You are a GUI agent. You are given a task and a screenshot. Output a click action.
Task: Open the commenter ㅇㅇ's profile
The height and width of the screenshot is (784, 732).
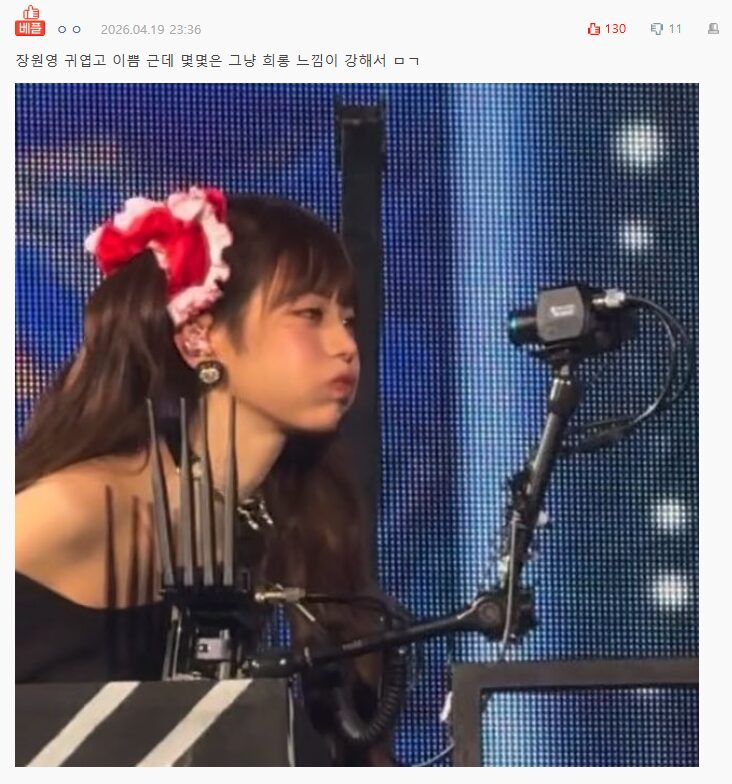point(69,29)
